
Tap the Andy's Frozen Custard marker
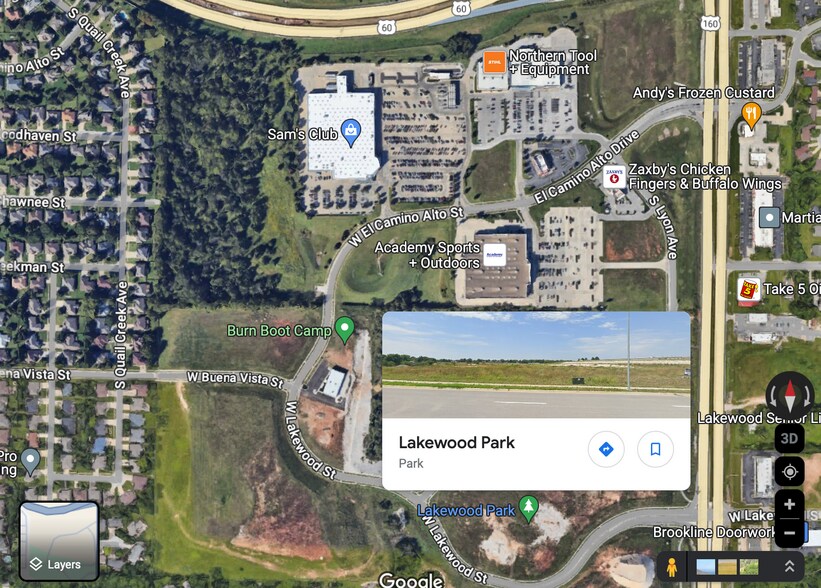coord(751,114)
